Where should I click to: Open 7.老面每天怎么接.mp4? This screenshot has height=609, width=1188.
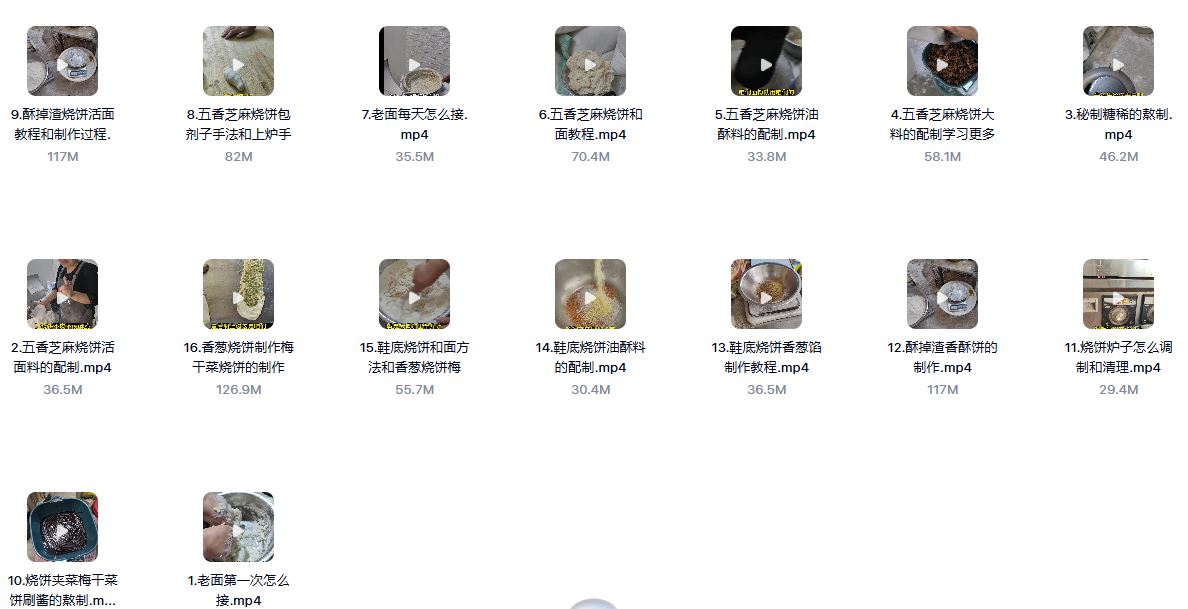414,62
